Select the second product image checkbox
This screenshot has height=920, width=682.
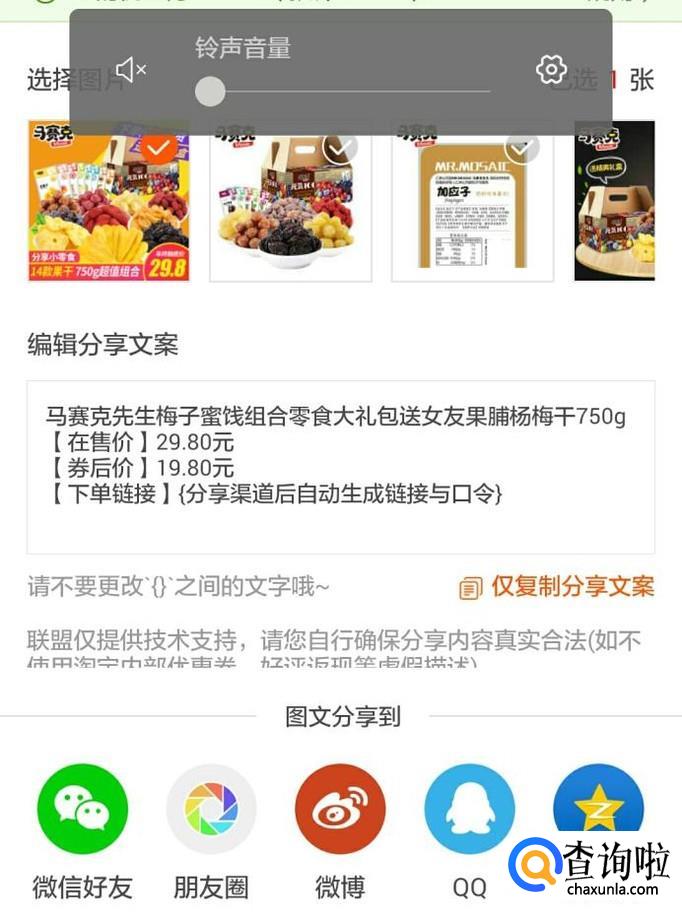coord(341,148)
